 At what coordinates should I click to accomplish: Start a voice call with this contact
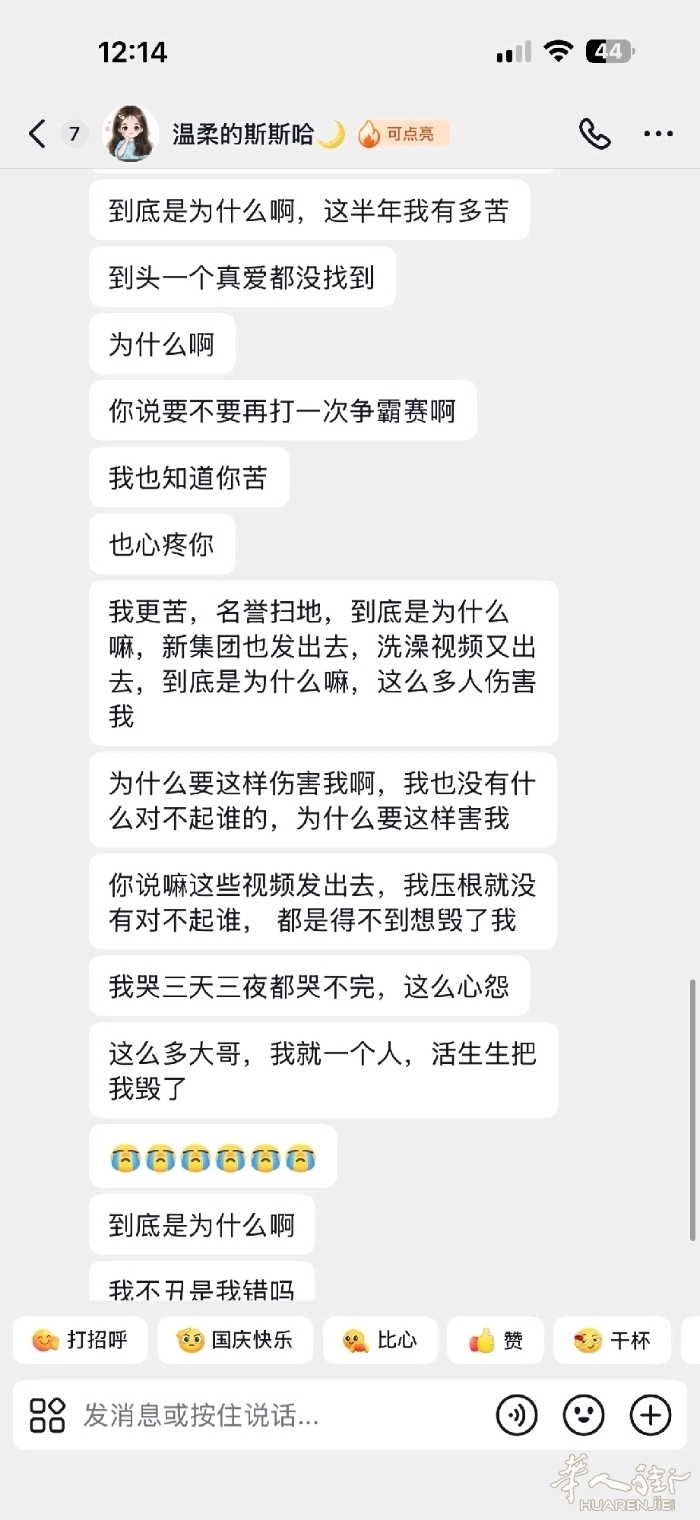(594, 134)
